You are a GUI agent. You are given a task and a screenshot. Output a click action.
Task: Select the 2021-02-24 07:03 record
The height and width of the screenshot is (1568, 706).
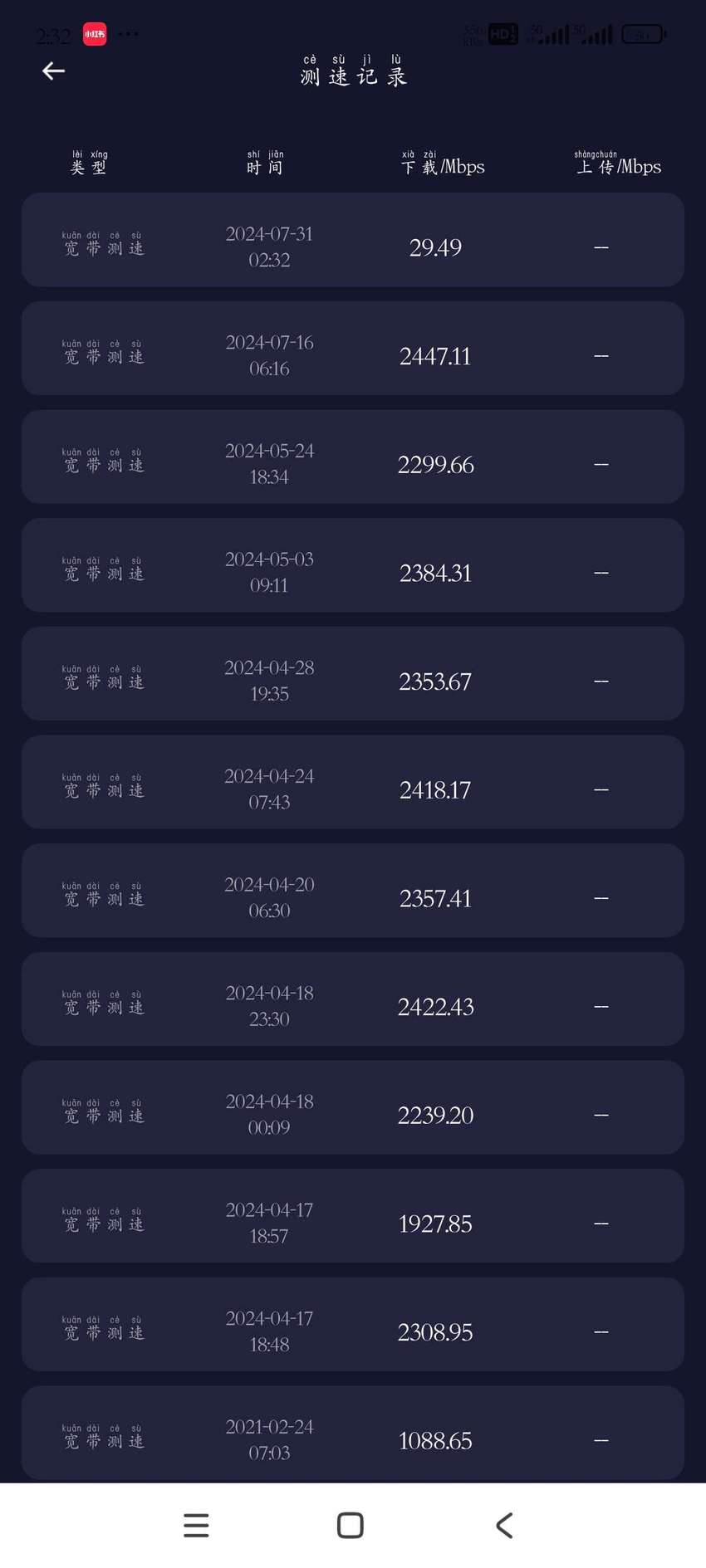coord(352,1434)
